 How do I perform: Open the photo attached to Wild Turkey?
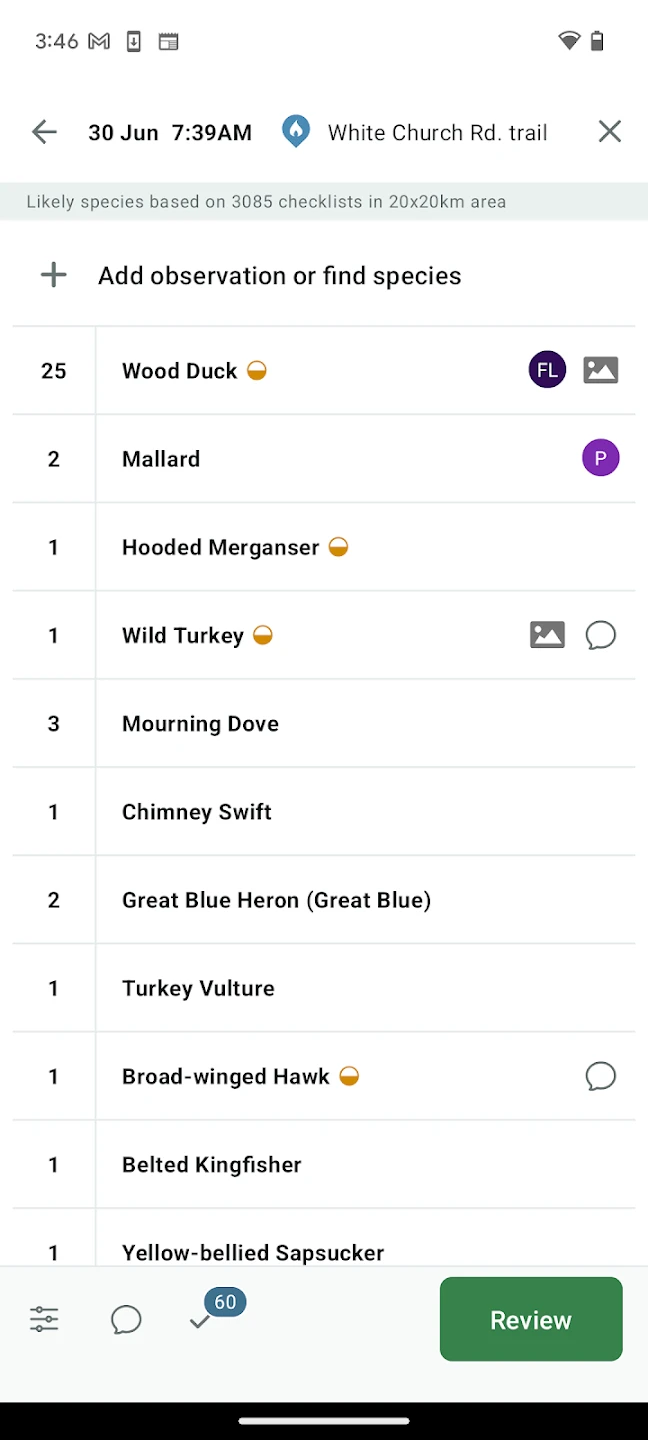coord(547,635)
